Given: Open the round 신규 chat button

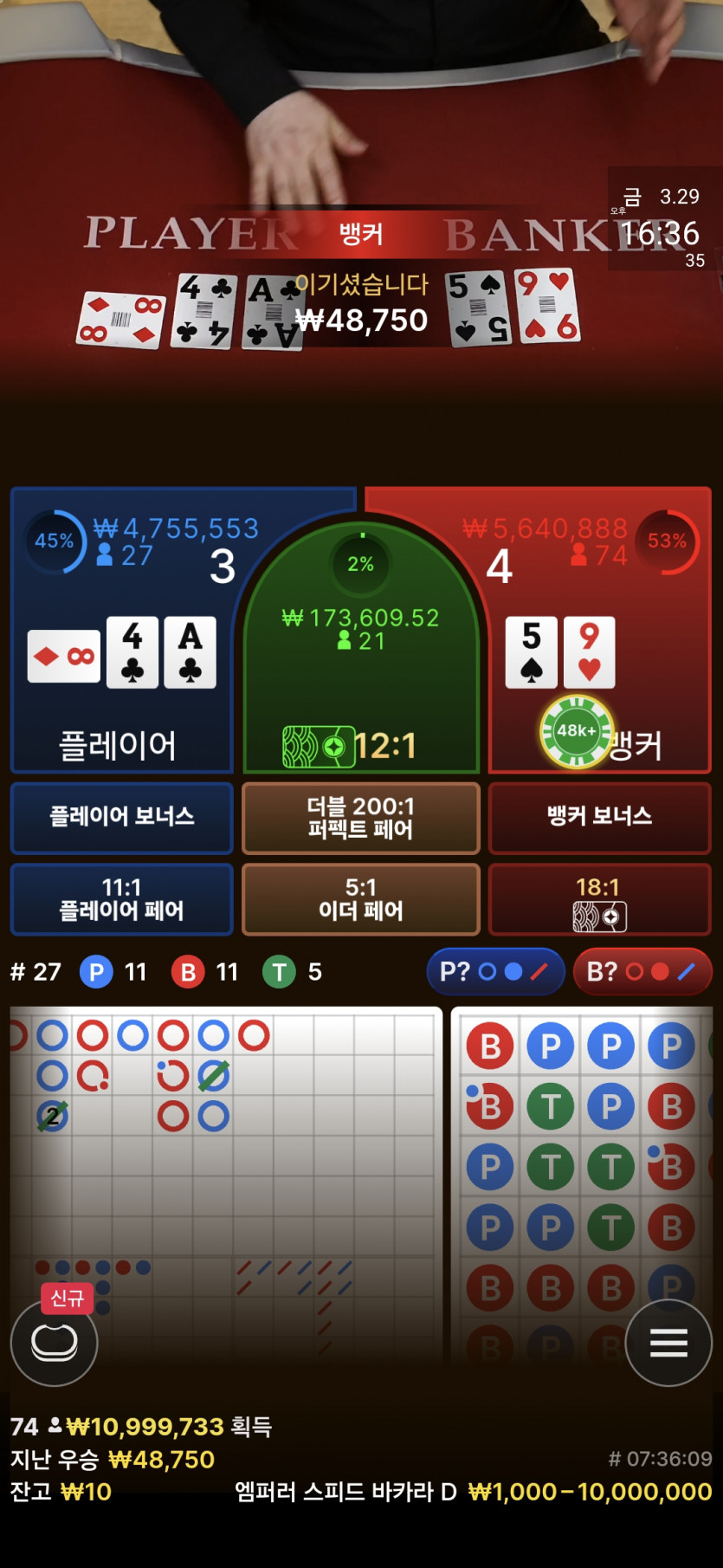Looking at the screenshot, I should click(x=55, y=1342).
